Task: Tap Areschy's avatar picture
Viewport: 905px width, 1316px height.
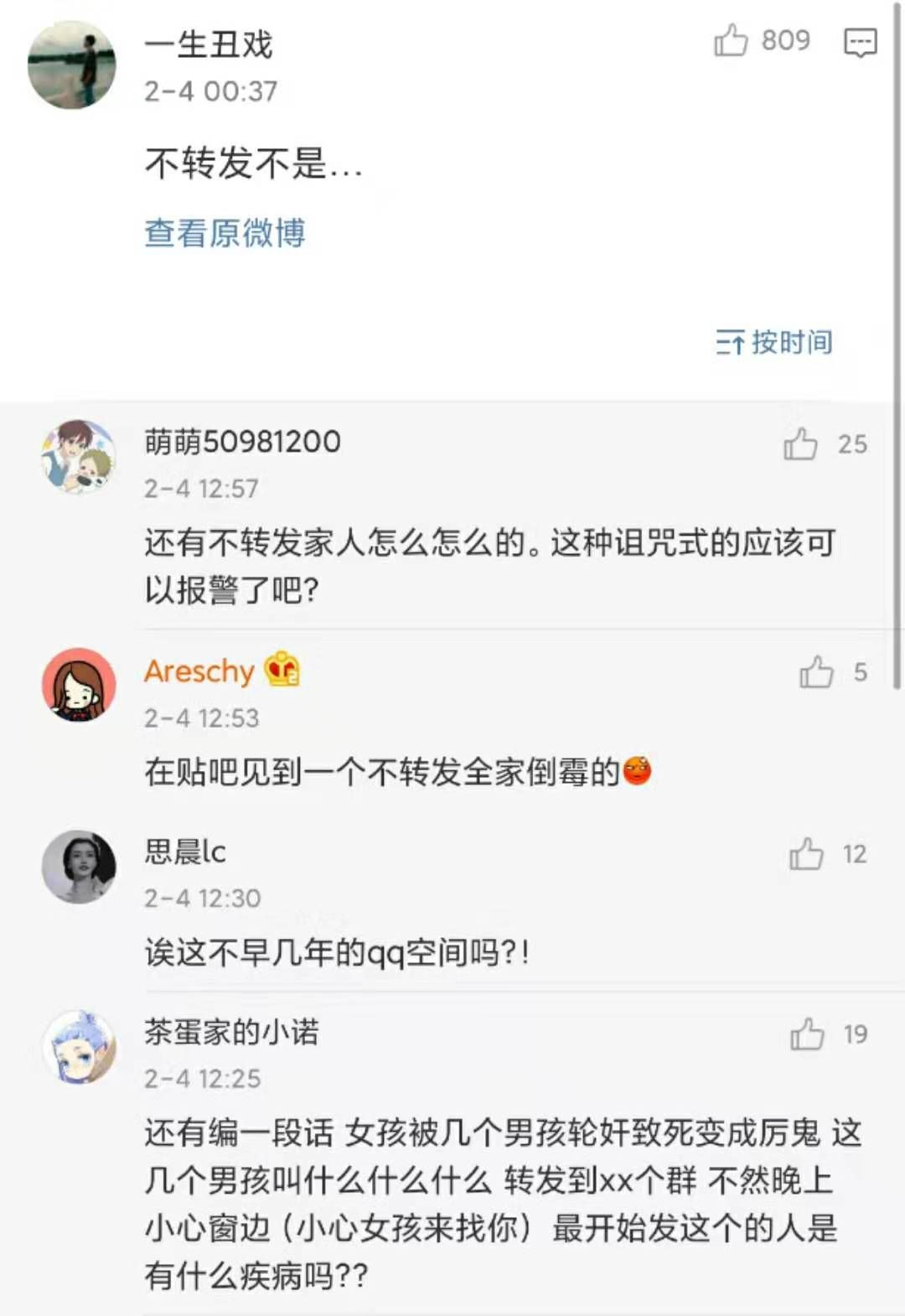Action: click(79, 685)
